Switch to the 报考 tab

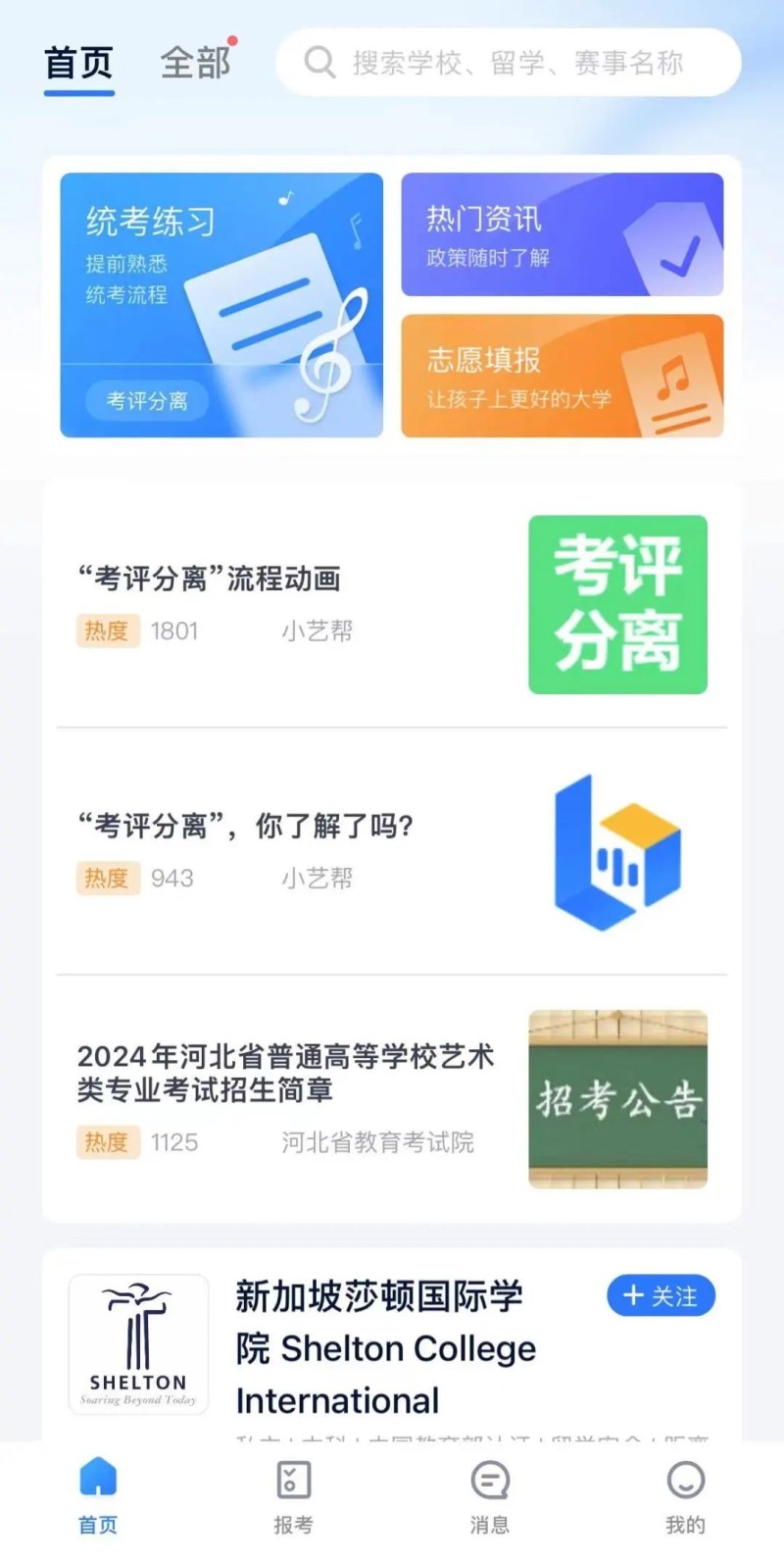coord(293,1495)
